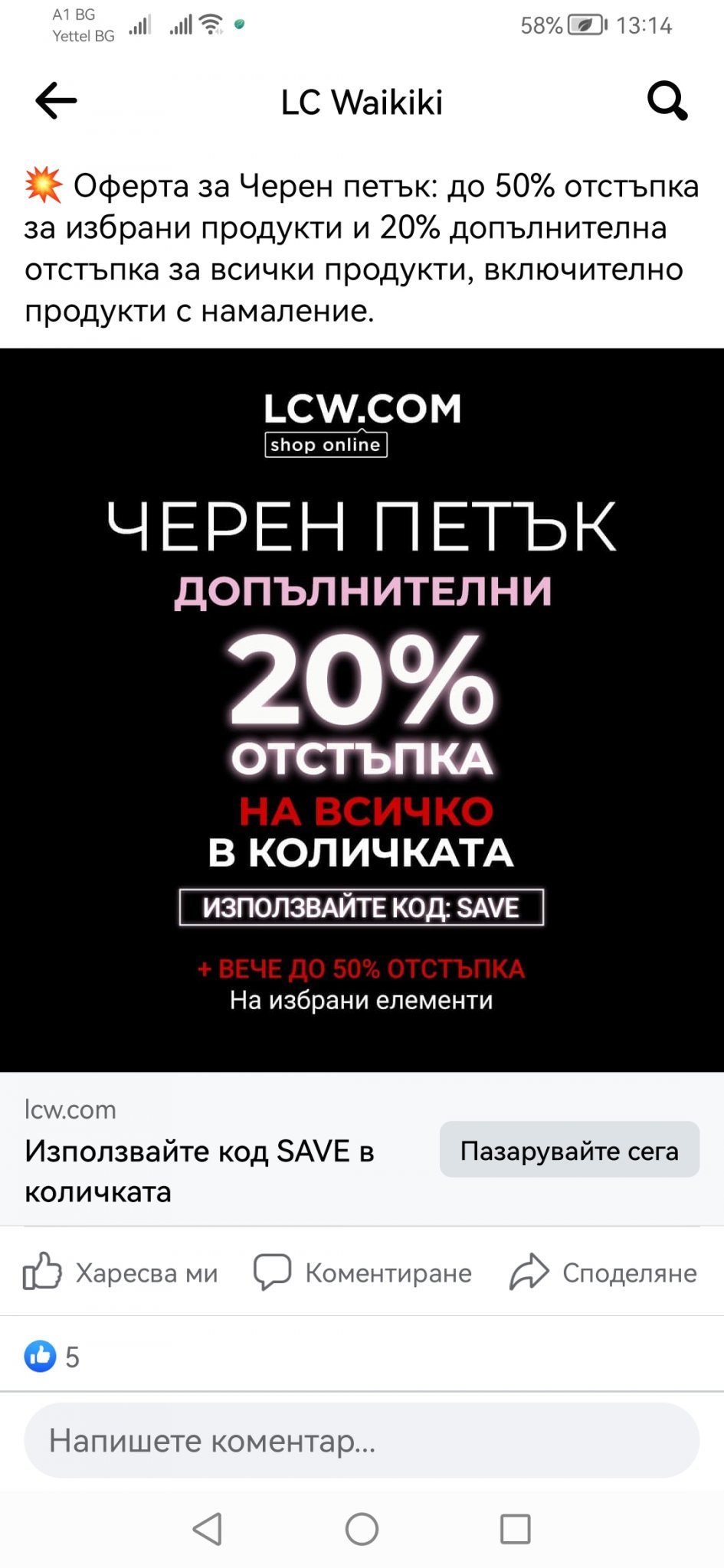
Task: Open the Черен петък ad image
Action: pyautogui.click(x=362, y=710)
